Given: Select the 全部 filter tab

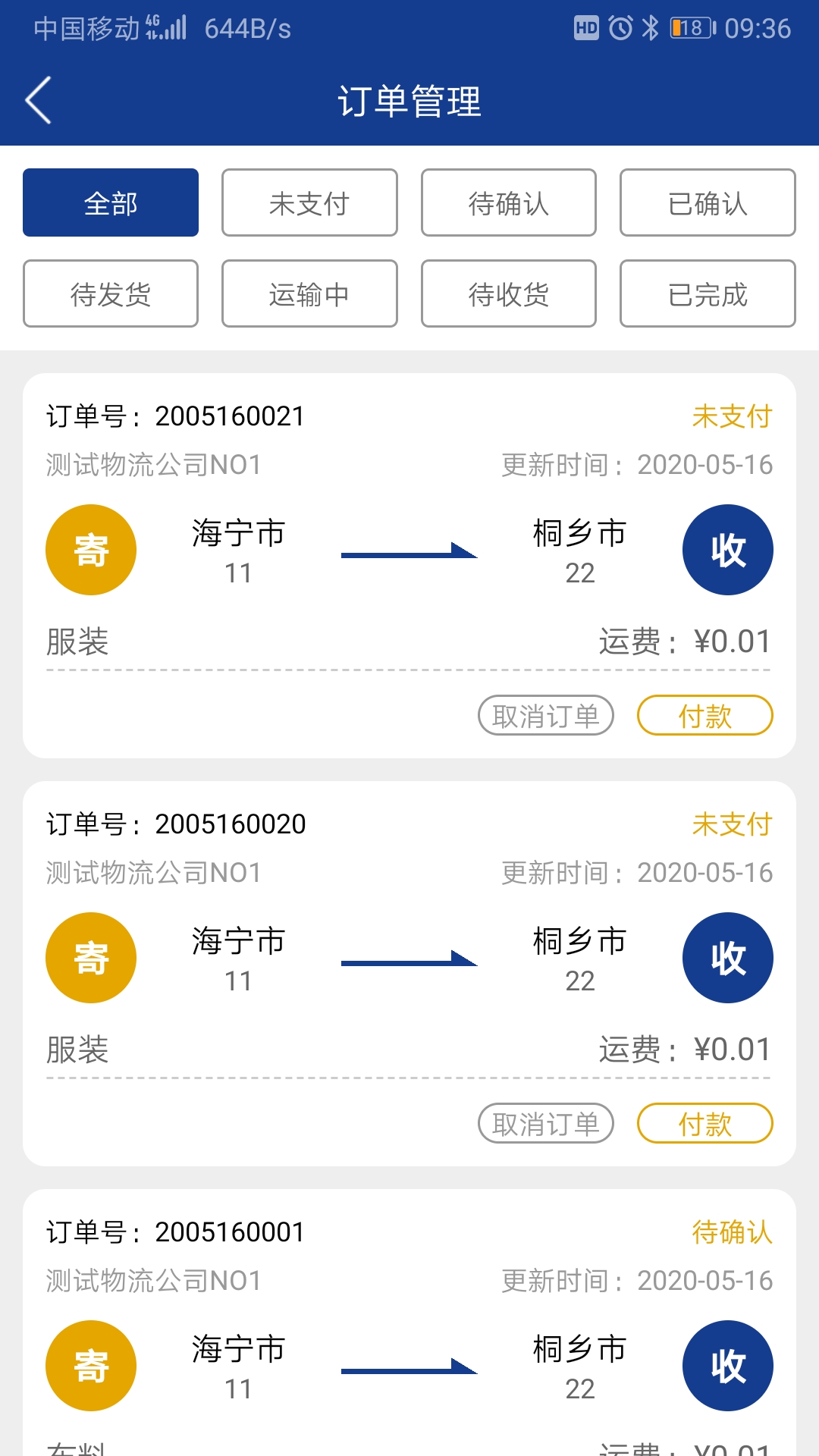Looking at the screenshot, I should tap(111, 203).
